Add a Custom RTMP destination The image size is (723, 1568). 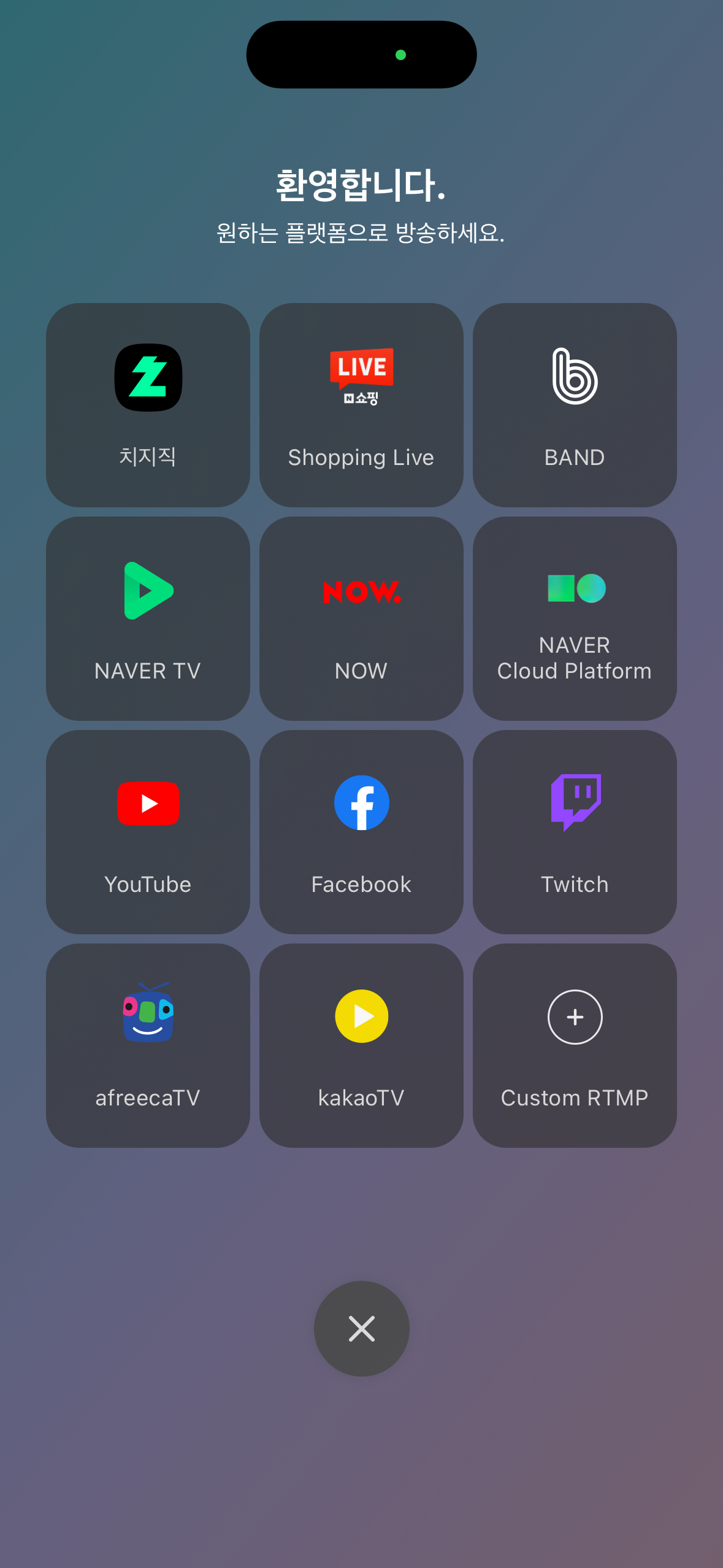575,1045
